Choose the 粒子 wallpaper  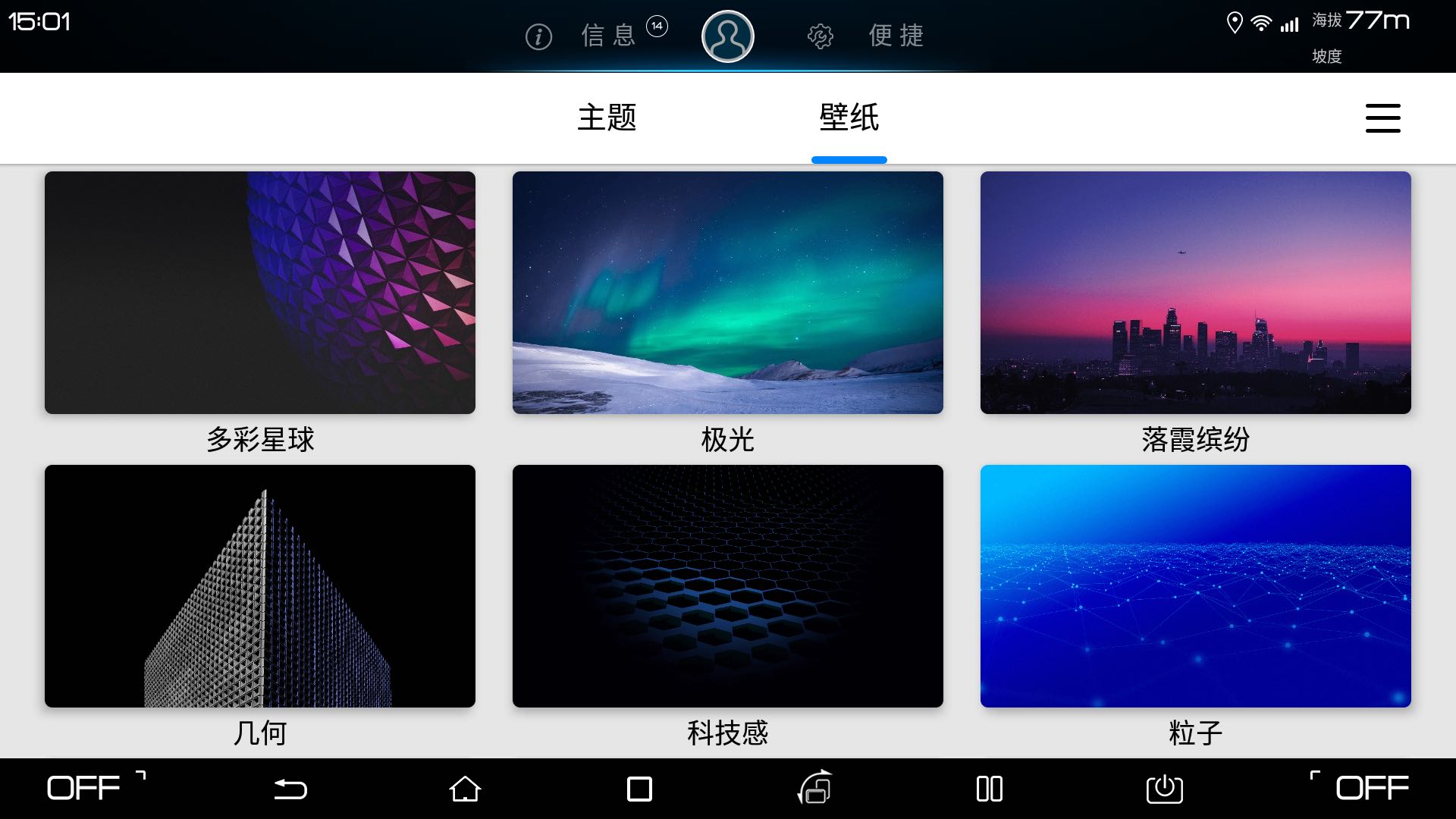pyautogui.click(x=1195, y=586)
